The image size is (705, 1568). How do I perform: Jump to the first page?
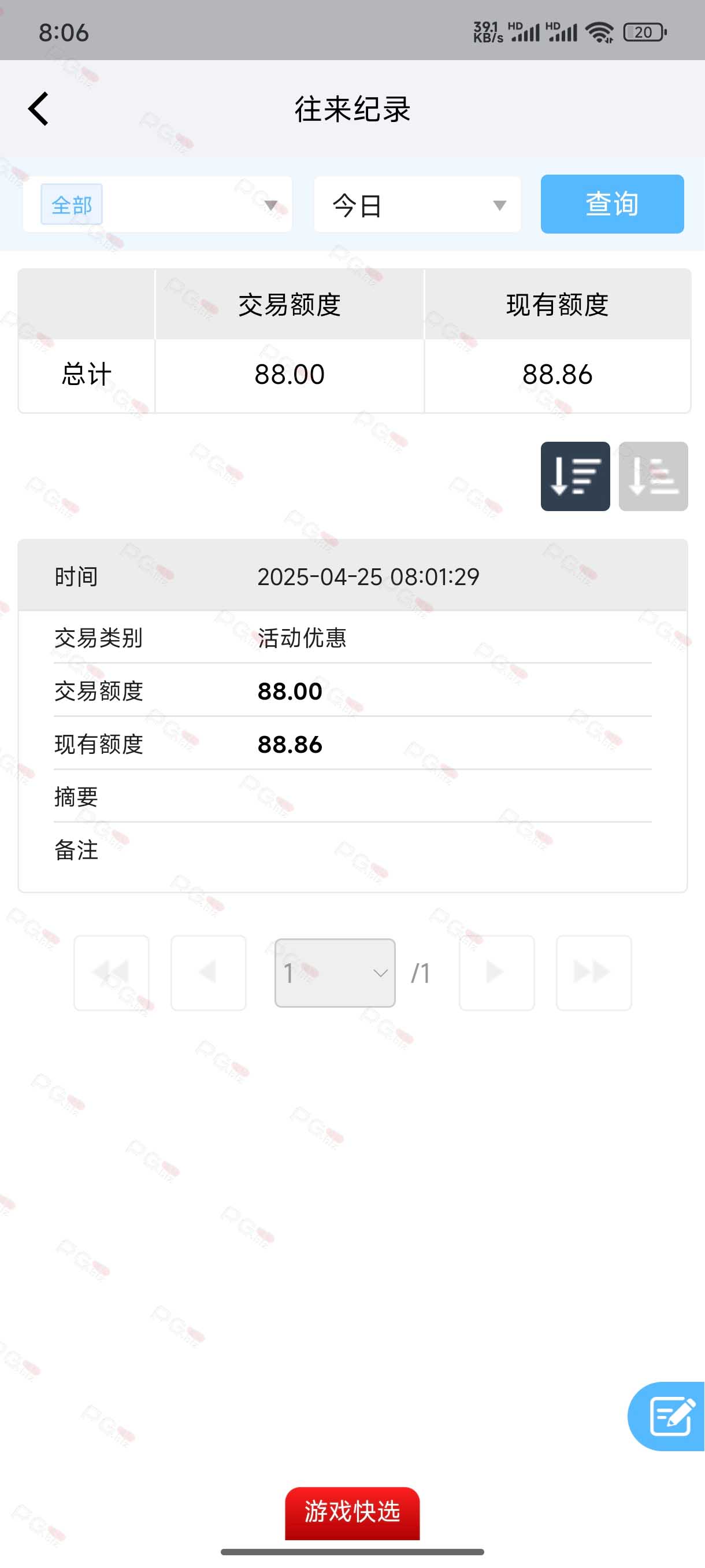(112, 972)
